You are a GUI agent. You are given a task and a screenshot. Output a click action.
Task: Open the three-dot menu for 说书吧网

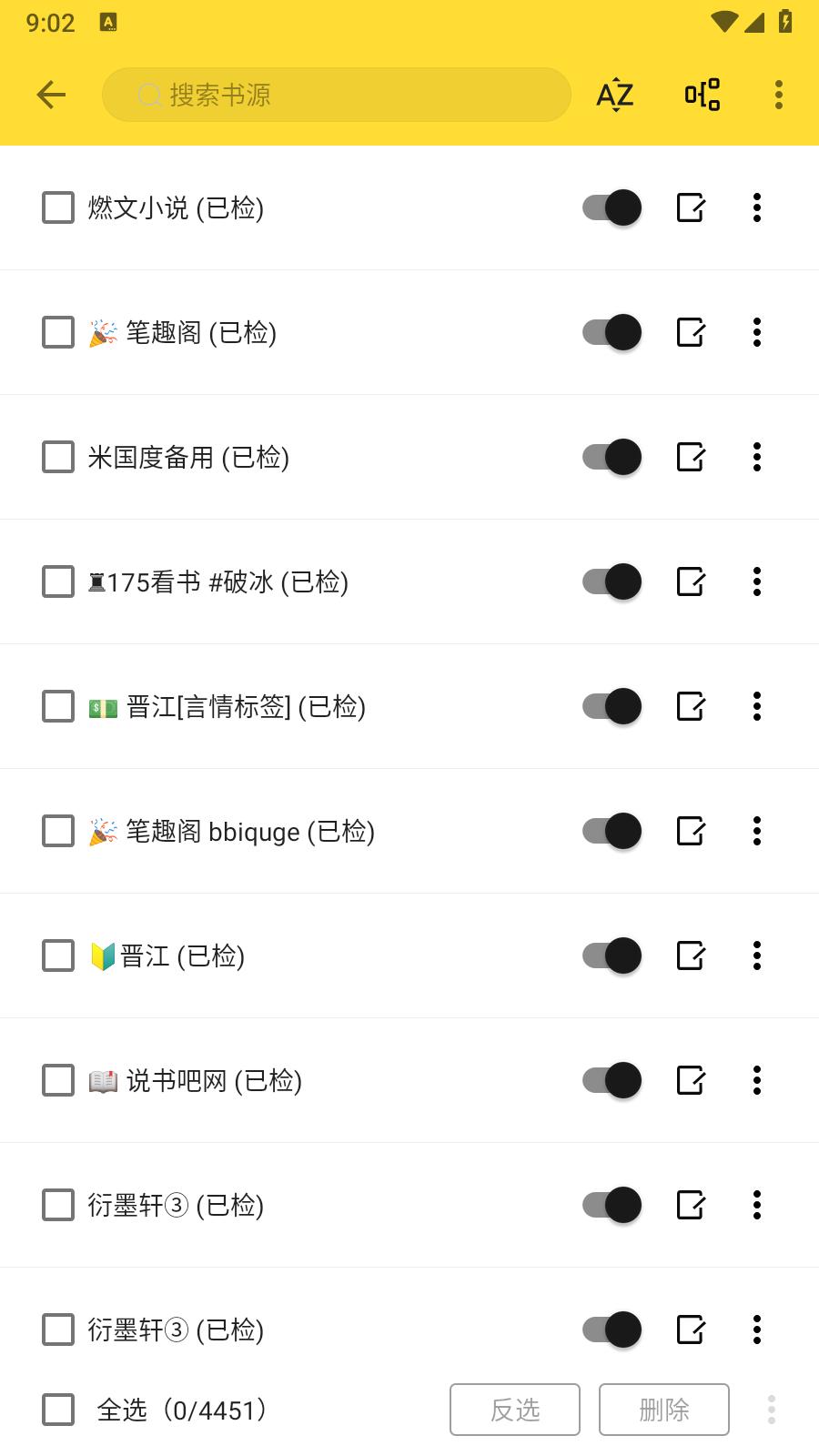click(x=756, y=1080)
